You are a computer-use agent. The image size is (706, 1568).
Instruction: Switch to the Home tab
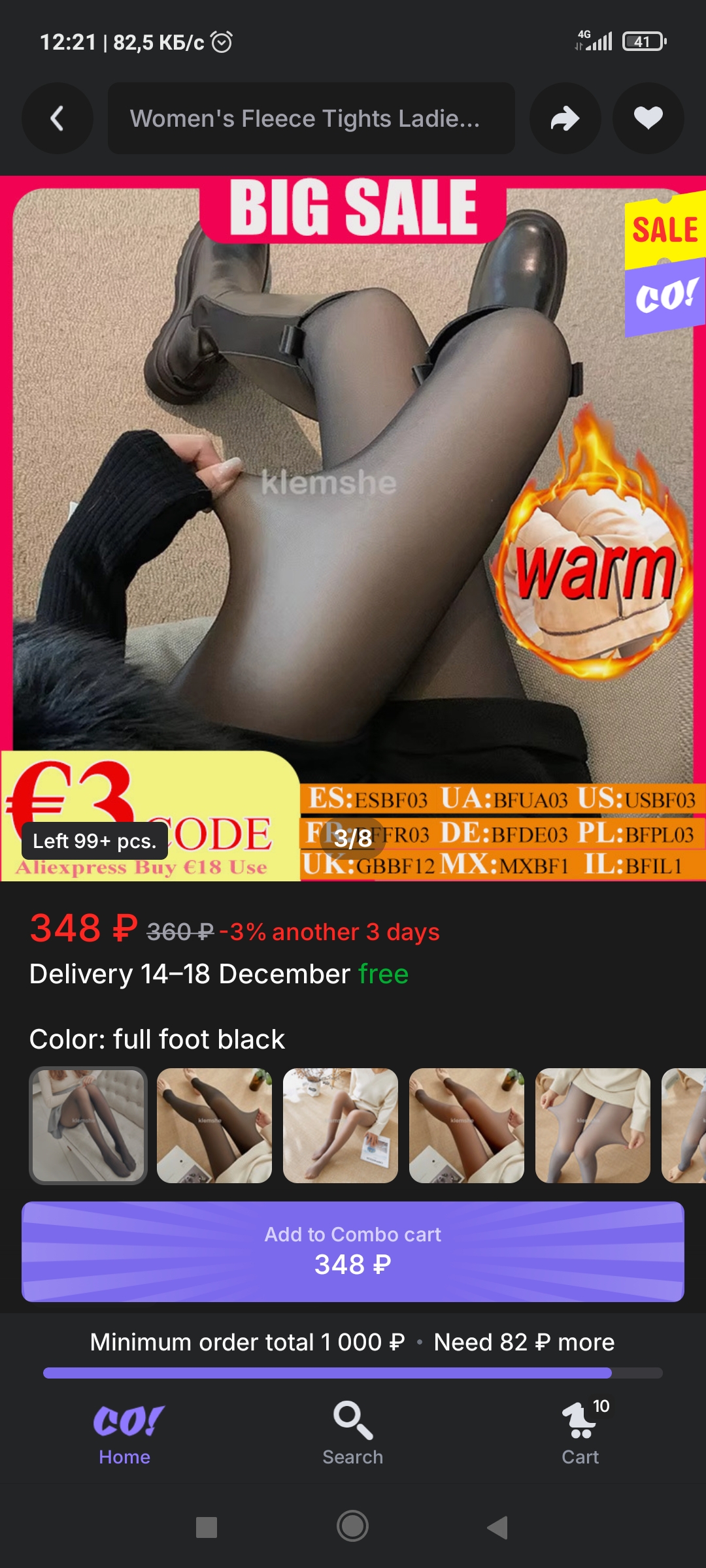point(125,1434)
